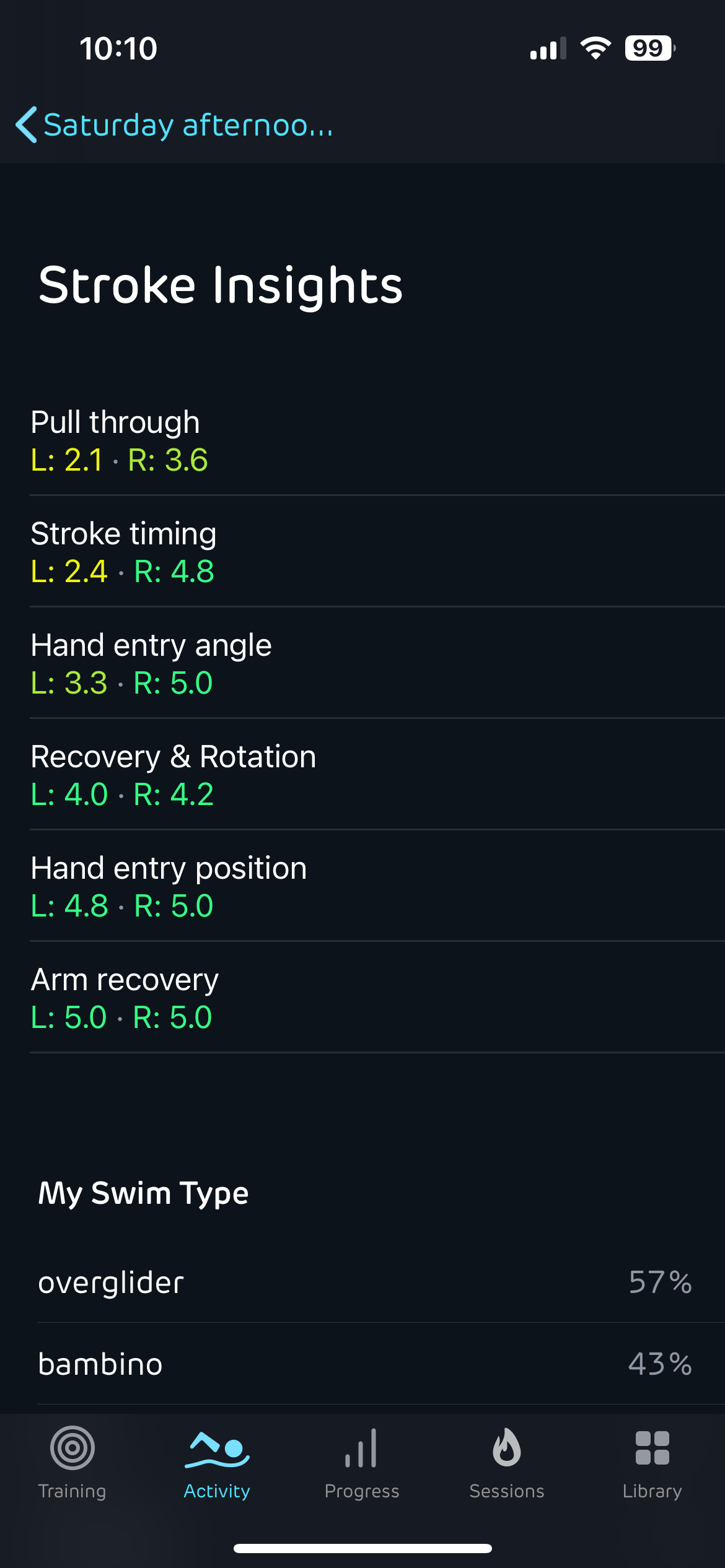Open the Pull through insight
725x1568 pixels.
[x=362, y=441]
